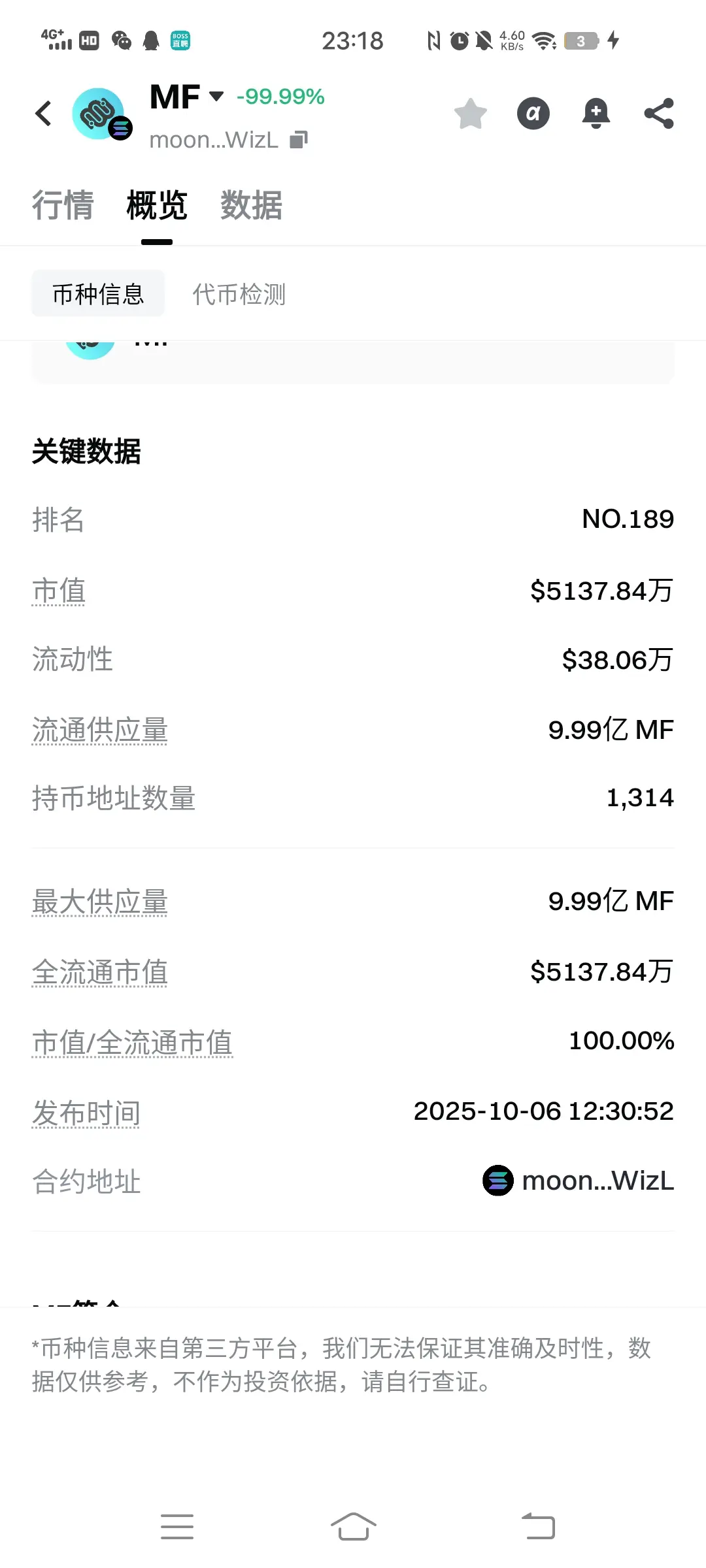This screenshot has width=706, height=1568.
Task: Show explanation for 全流通市值 label
Action: tap(99, 972)
